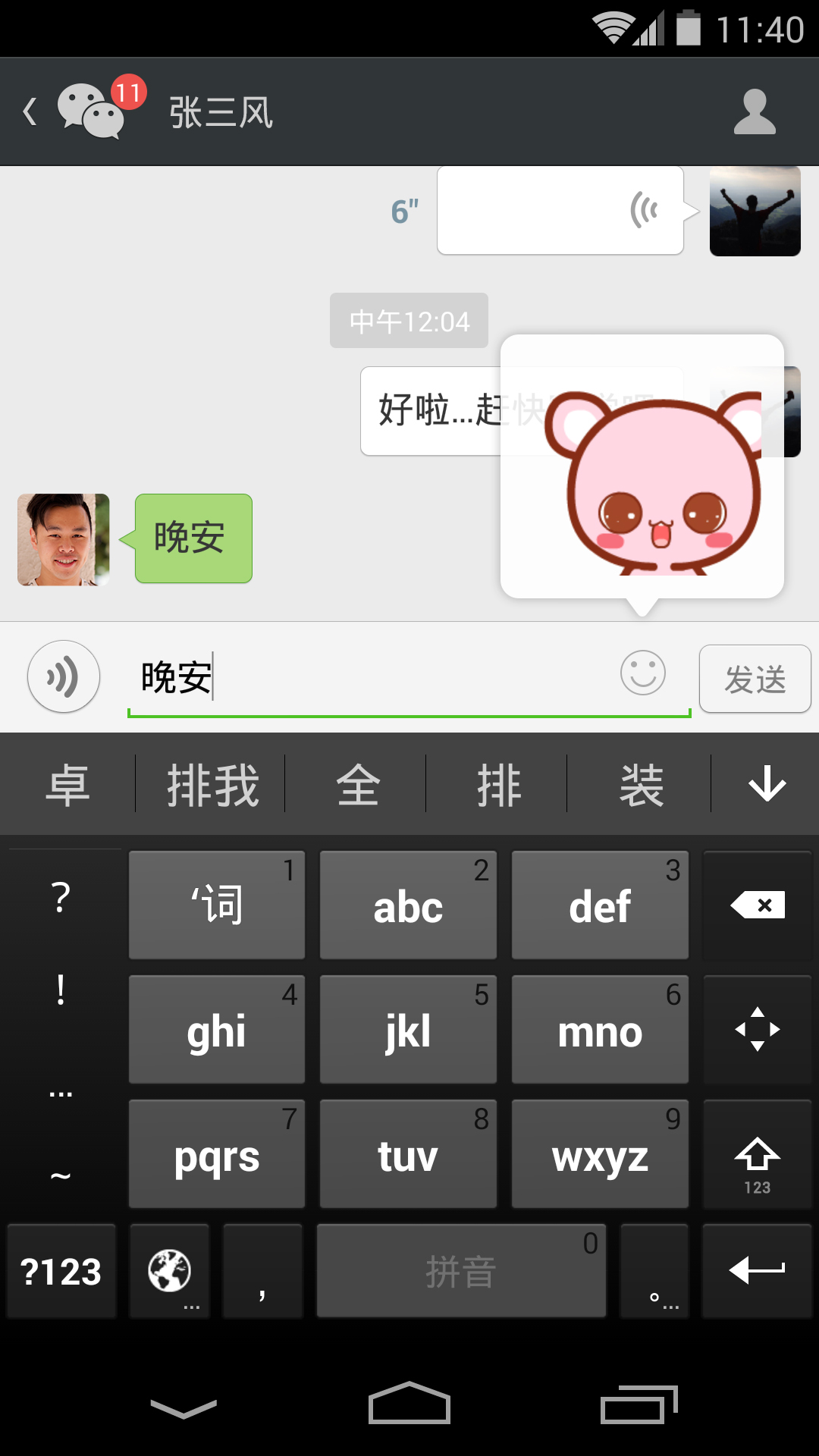The height and width of the screenshot is (1456, 819).
Task: Open 张三风's avatar next to 晚安
Action: point(64,540)
